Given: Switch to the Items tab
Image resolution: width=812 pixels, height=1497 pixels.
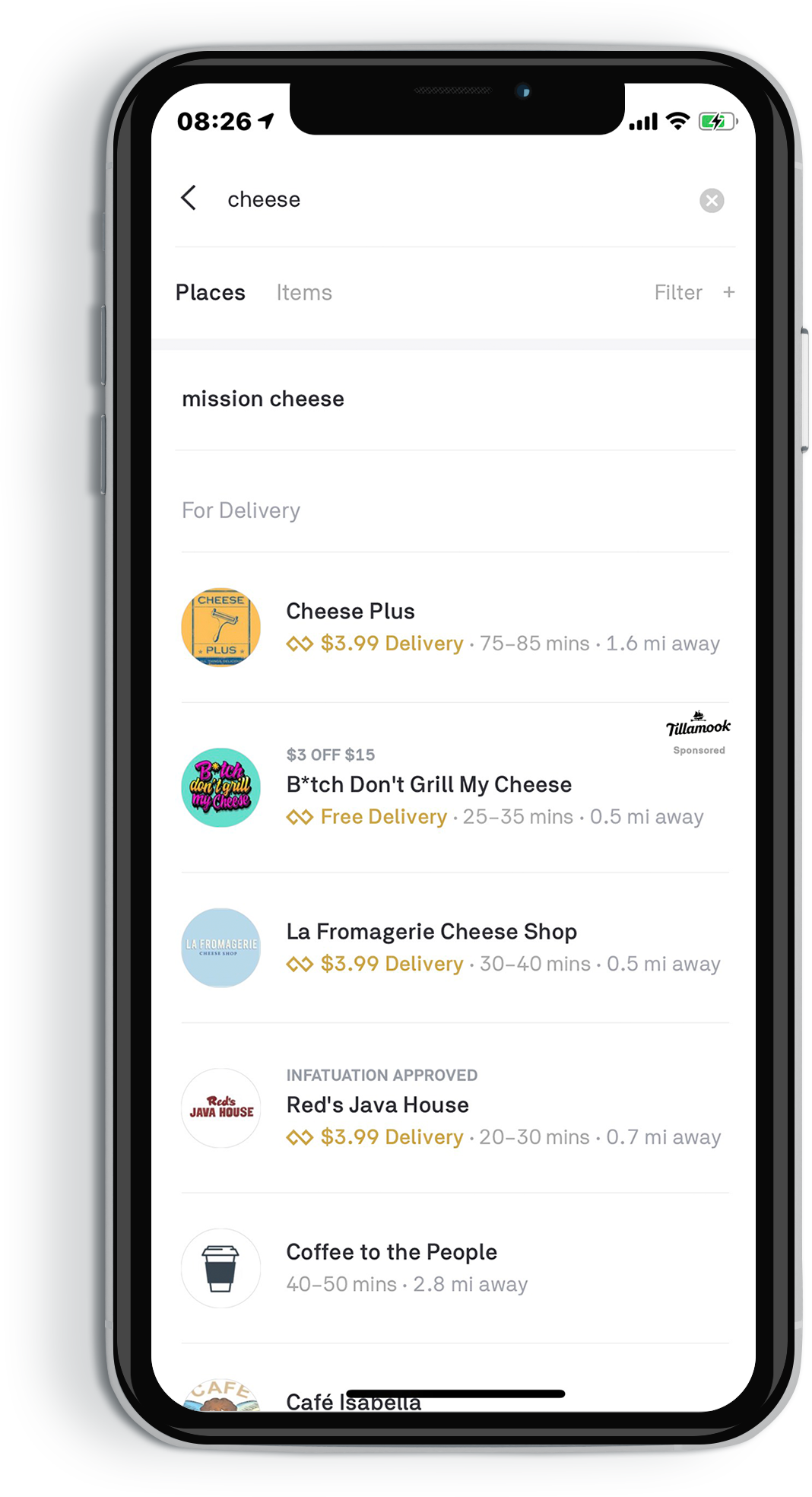Looking at the screenshot, I should pos(304,293).
